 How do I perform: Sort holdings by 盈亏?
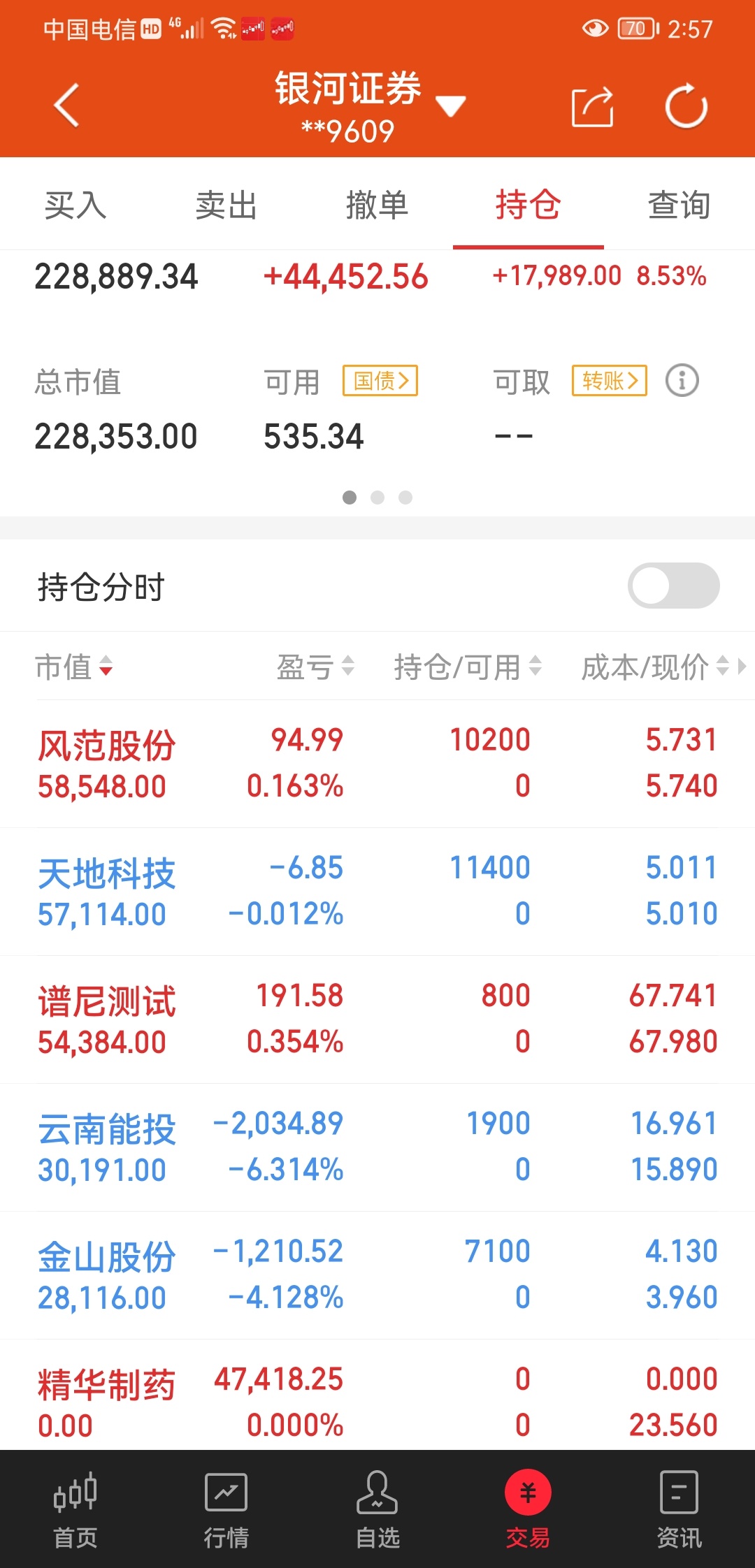(x=315, y=667)
